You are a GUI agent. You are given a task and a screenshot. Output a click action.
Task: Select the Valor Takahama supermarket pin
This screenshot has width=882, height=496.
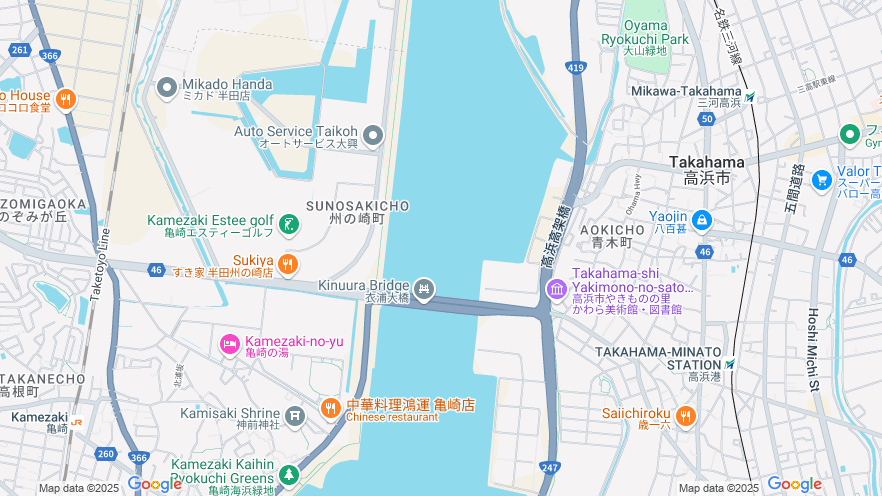pos(822,179)
